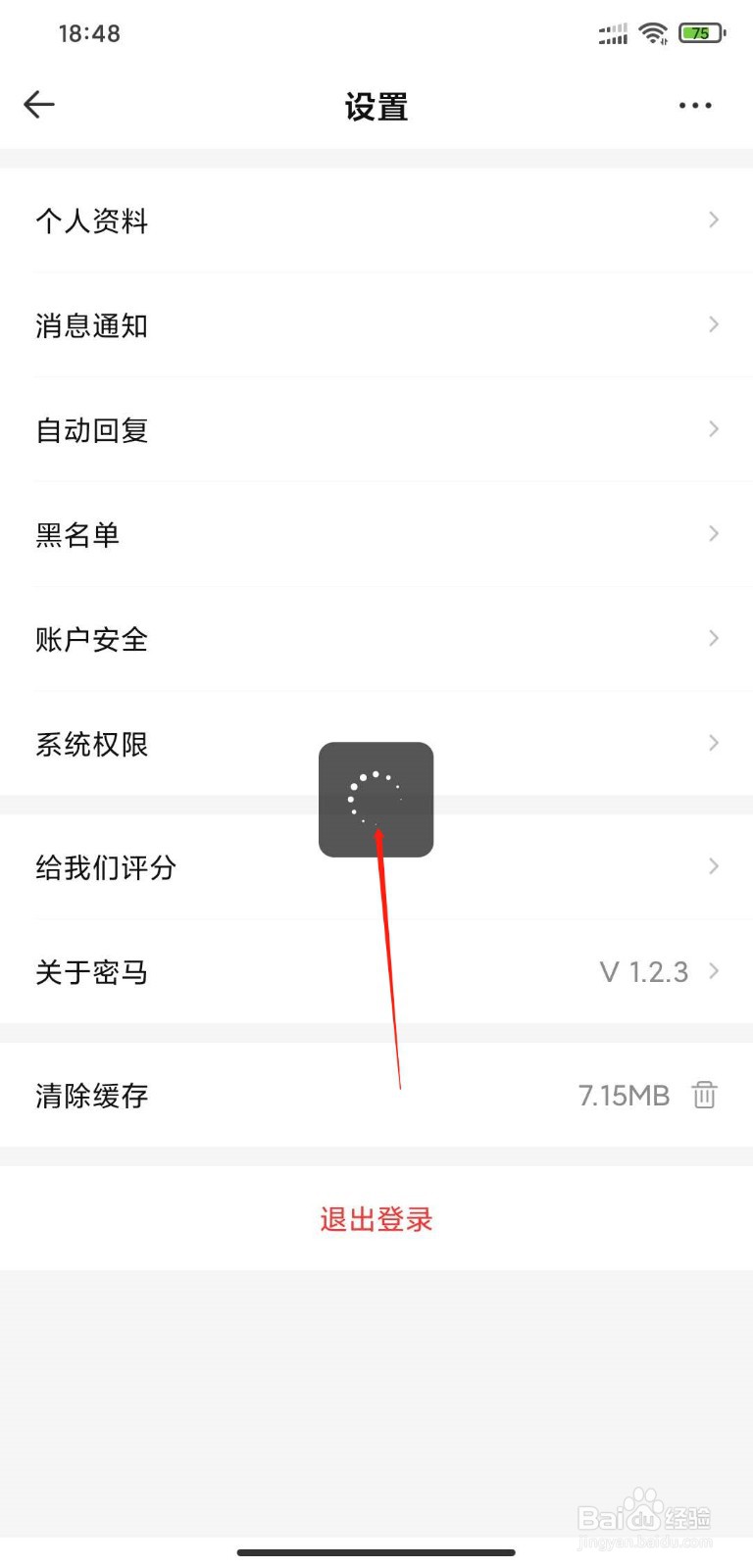
Task: Open the three-dot overflow menu
Action: pos(695,105)
